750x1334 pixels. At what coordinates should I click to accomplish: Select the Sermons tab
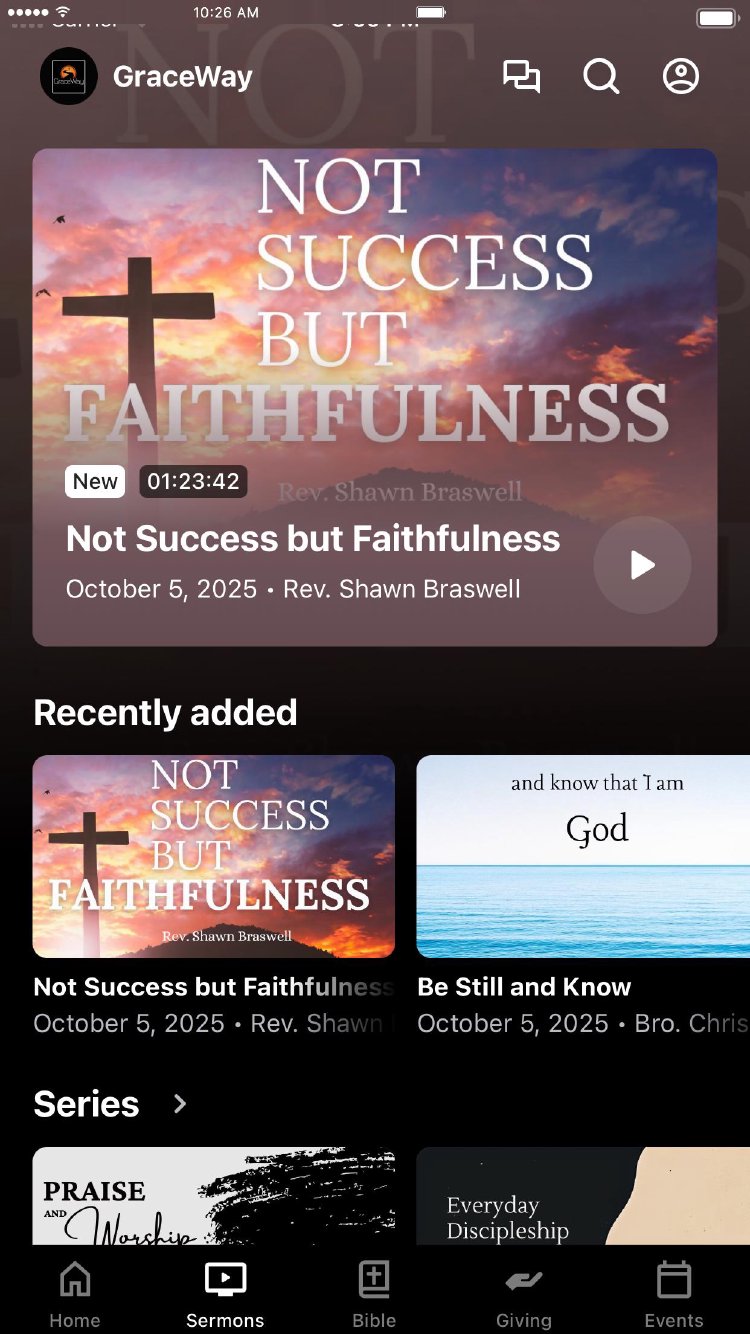click(x=225, y=1294)
